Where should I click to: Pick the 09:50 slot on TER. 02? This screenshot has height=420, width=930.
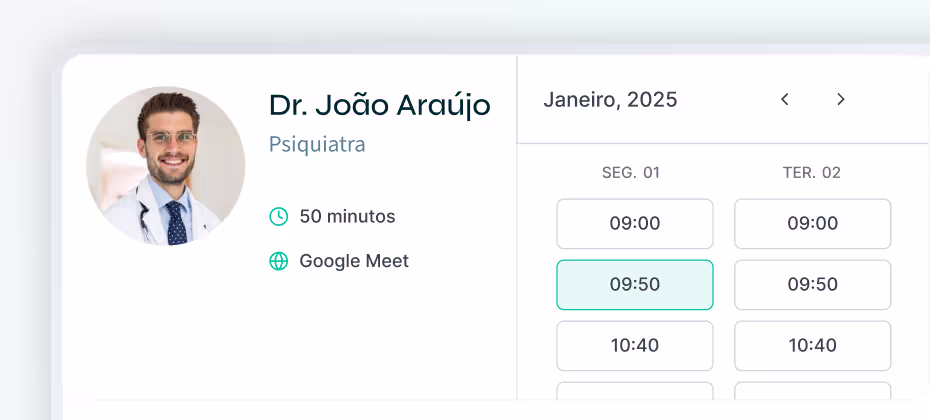tap(812, 284)
